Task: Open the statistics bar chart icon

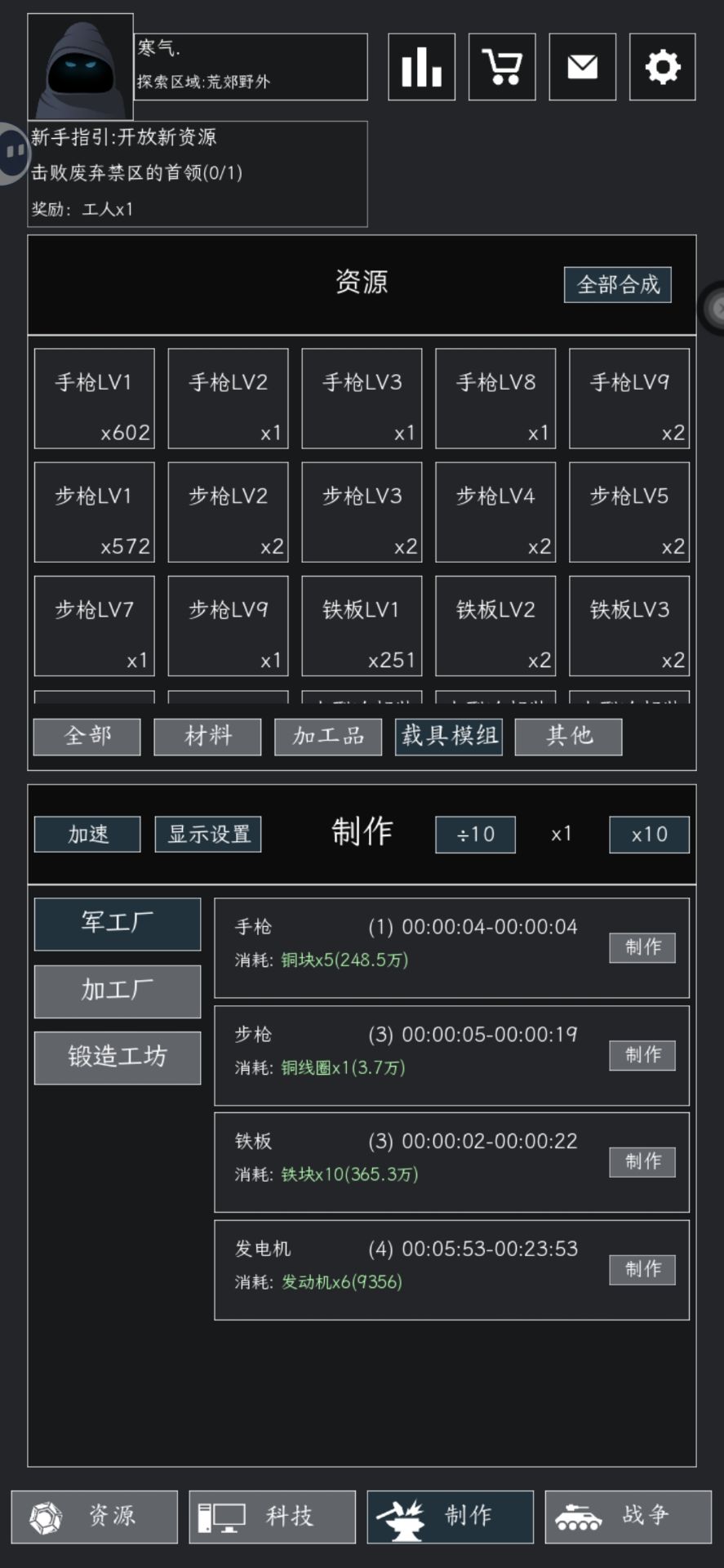Action: [x=421, y=67]
